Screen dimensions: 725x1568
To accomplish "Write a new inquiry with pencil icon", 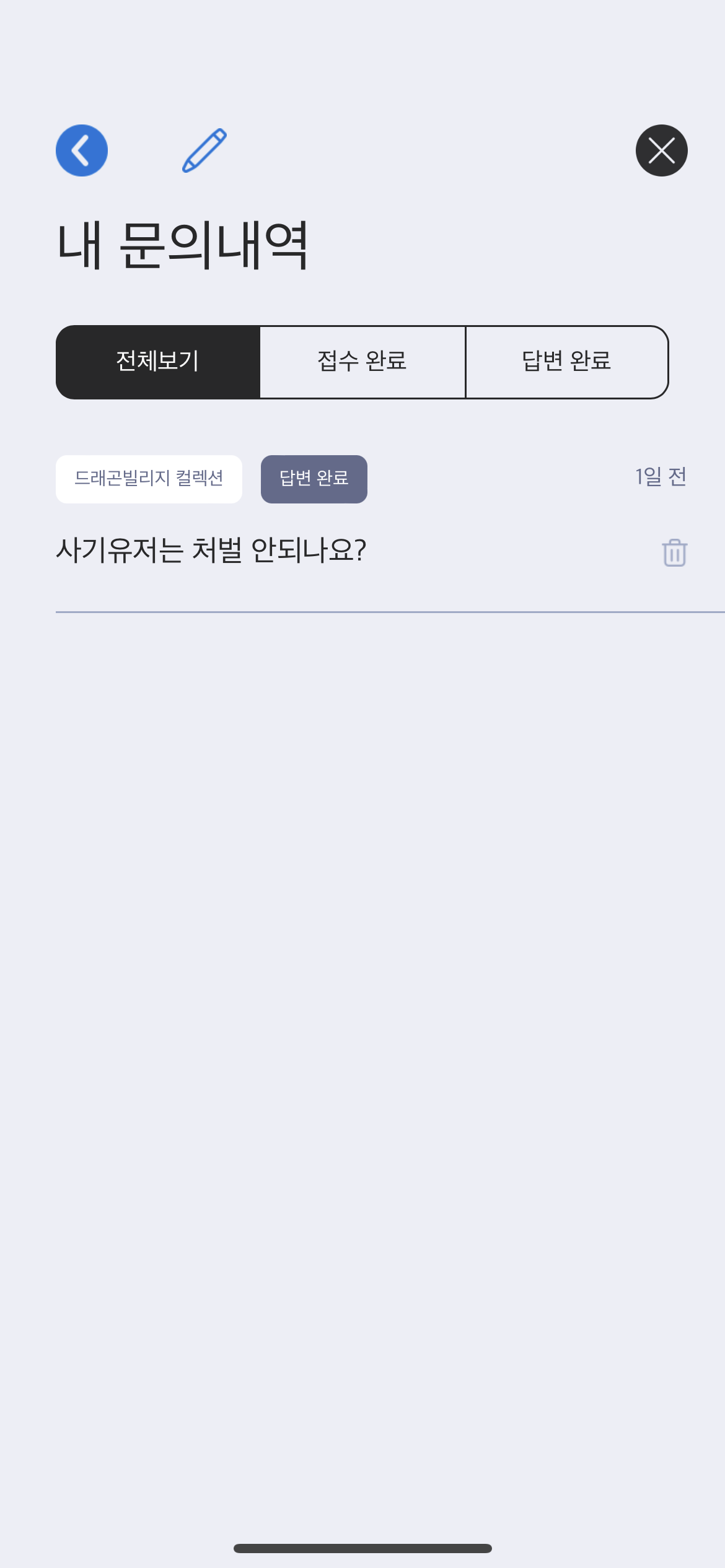I will [x=204, y=150].
